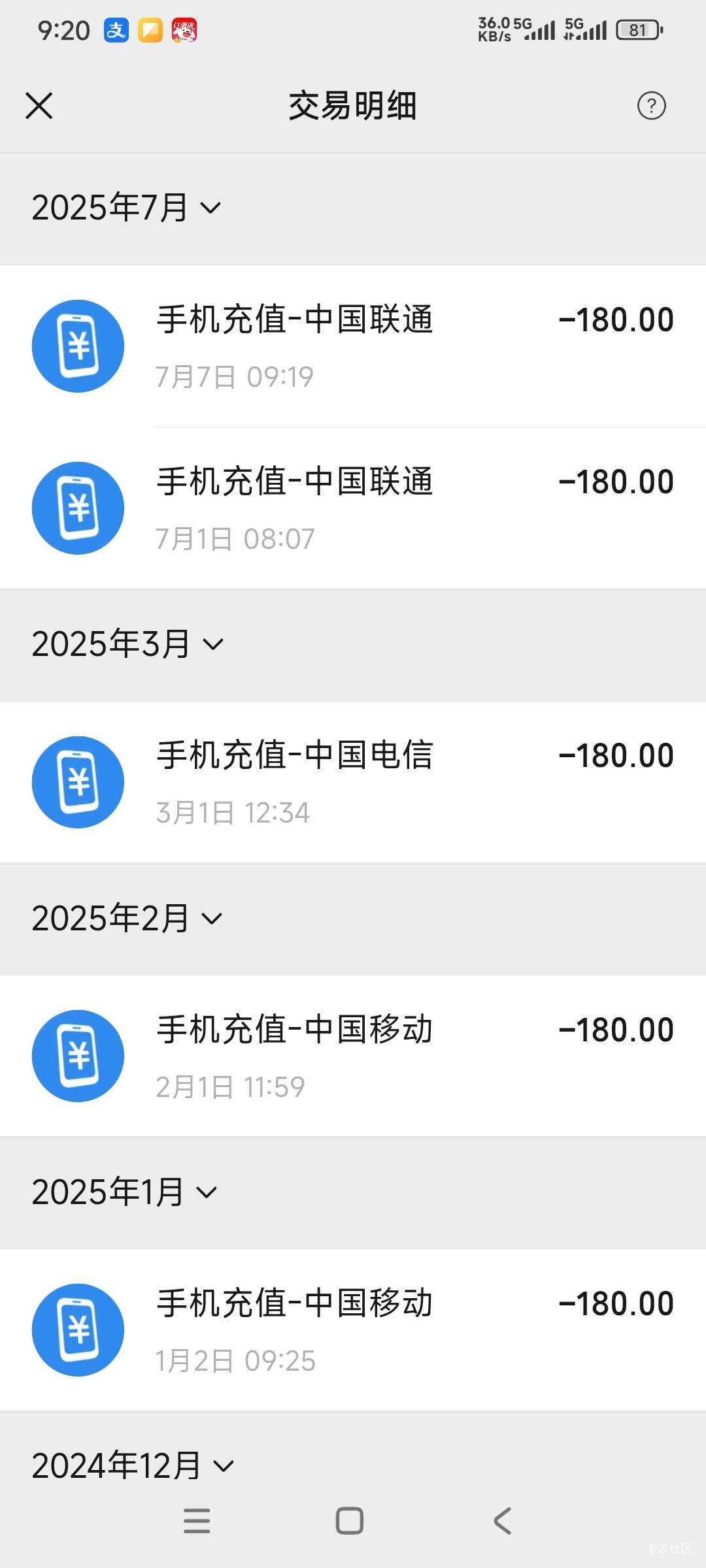Viewport: 706px width, 1568px height.
Task: View the 1月2日 09:25 中国移动 recharge
Action: [353, 1330]
